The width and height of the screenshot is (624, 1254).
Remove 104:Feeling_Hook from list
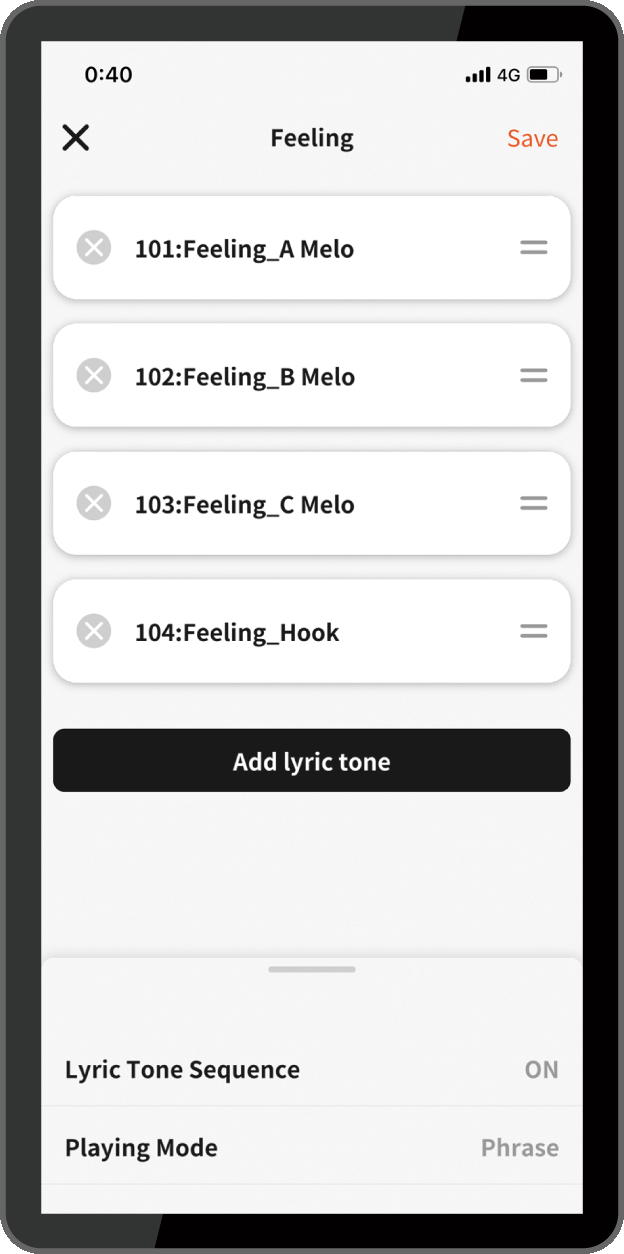(94, 631)
